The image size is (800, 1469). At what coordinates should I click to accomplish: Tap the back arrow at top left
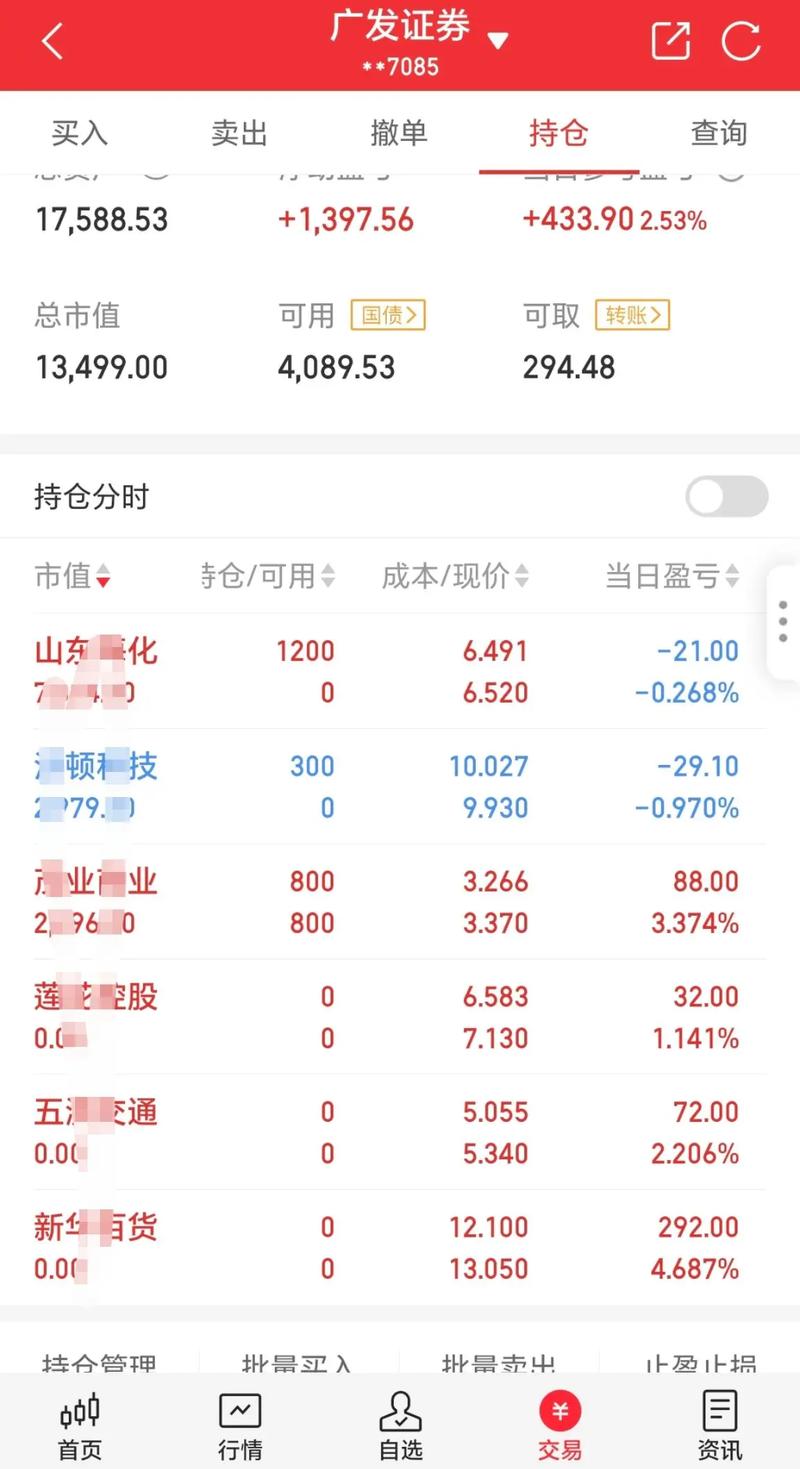(52, 42)
